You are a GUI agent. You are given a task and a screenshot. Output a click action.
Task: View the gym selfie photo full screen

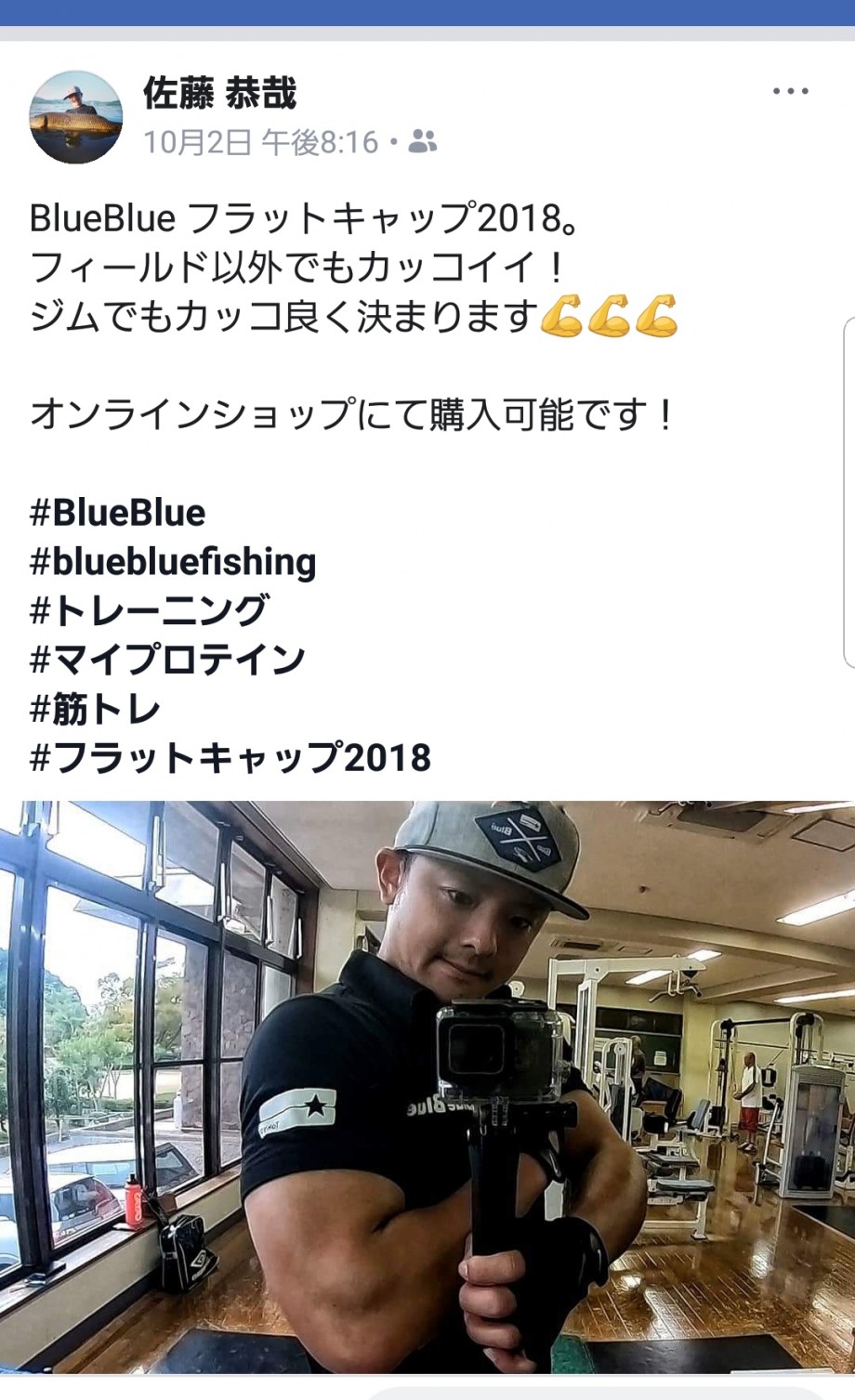(427, 1087)
